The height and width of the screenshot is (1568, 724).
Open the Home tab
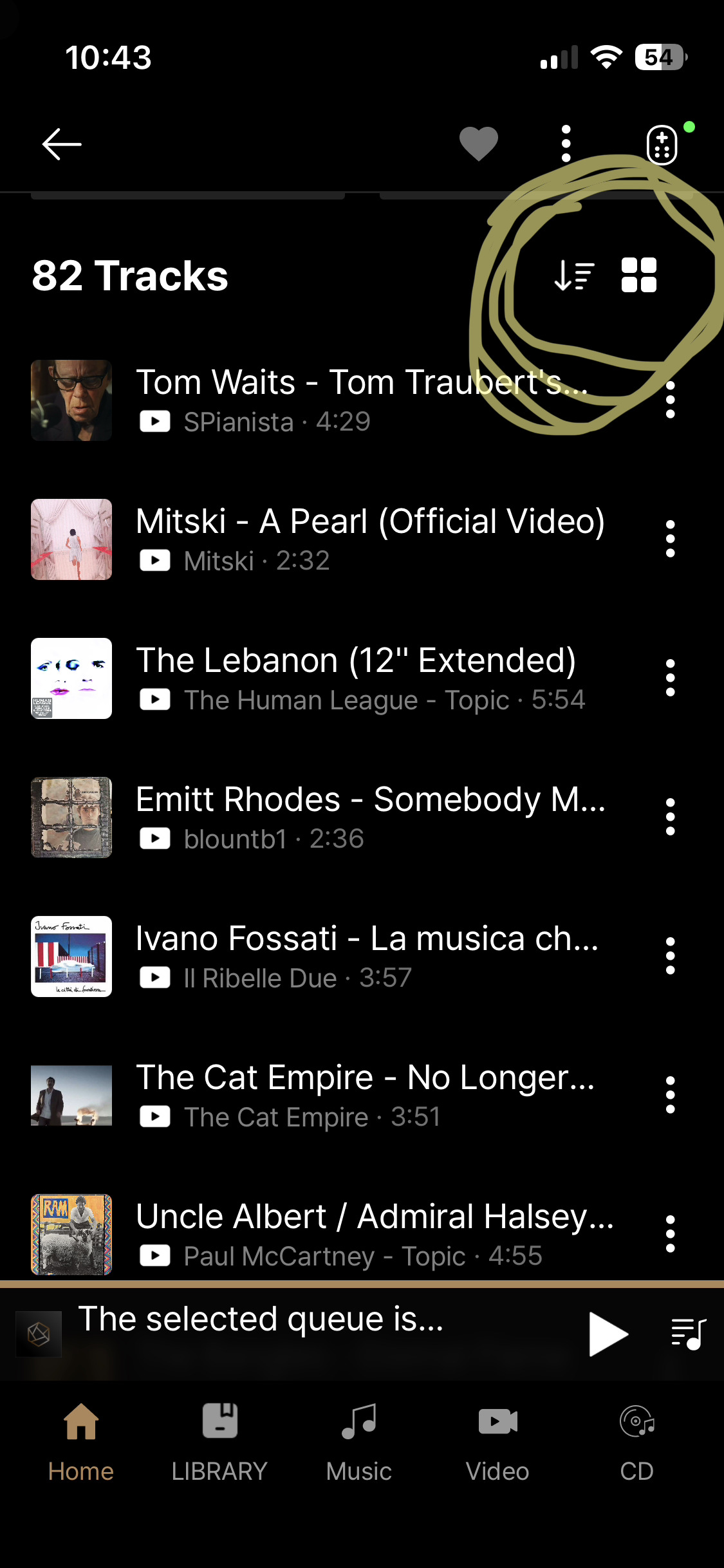80,1442
